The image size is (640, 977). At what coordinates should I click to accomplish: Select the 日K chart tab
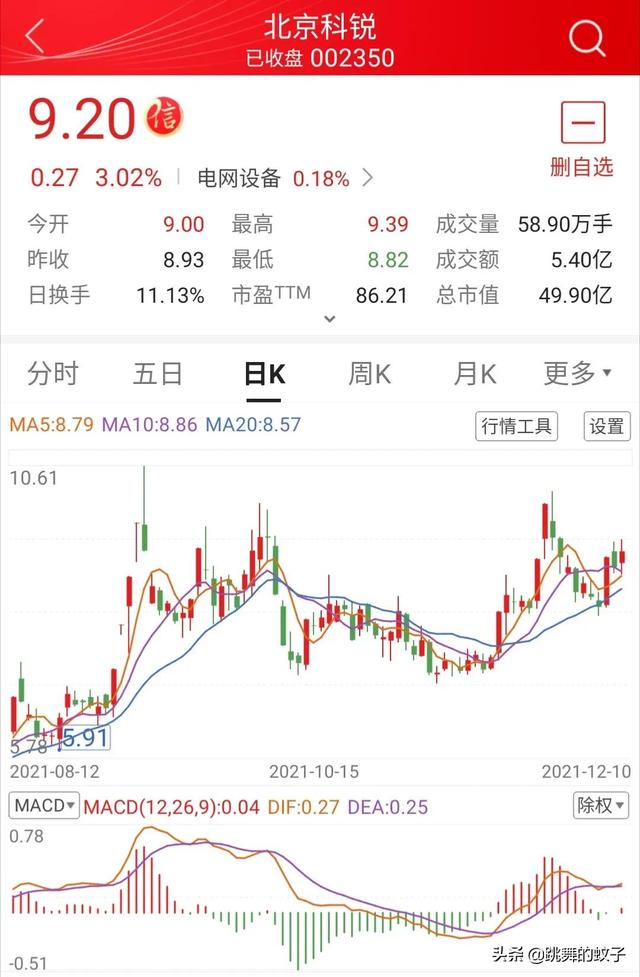265,374
